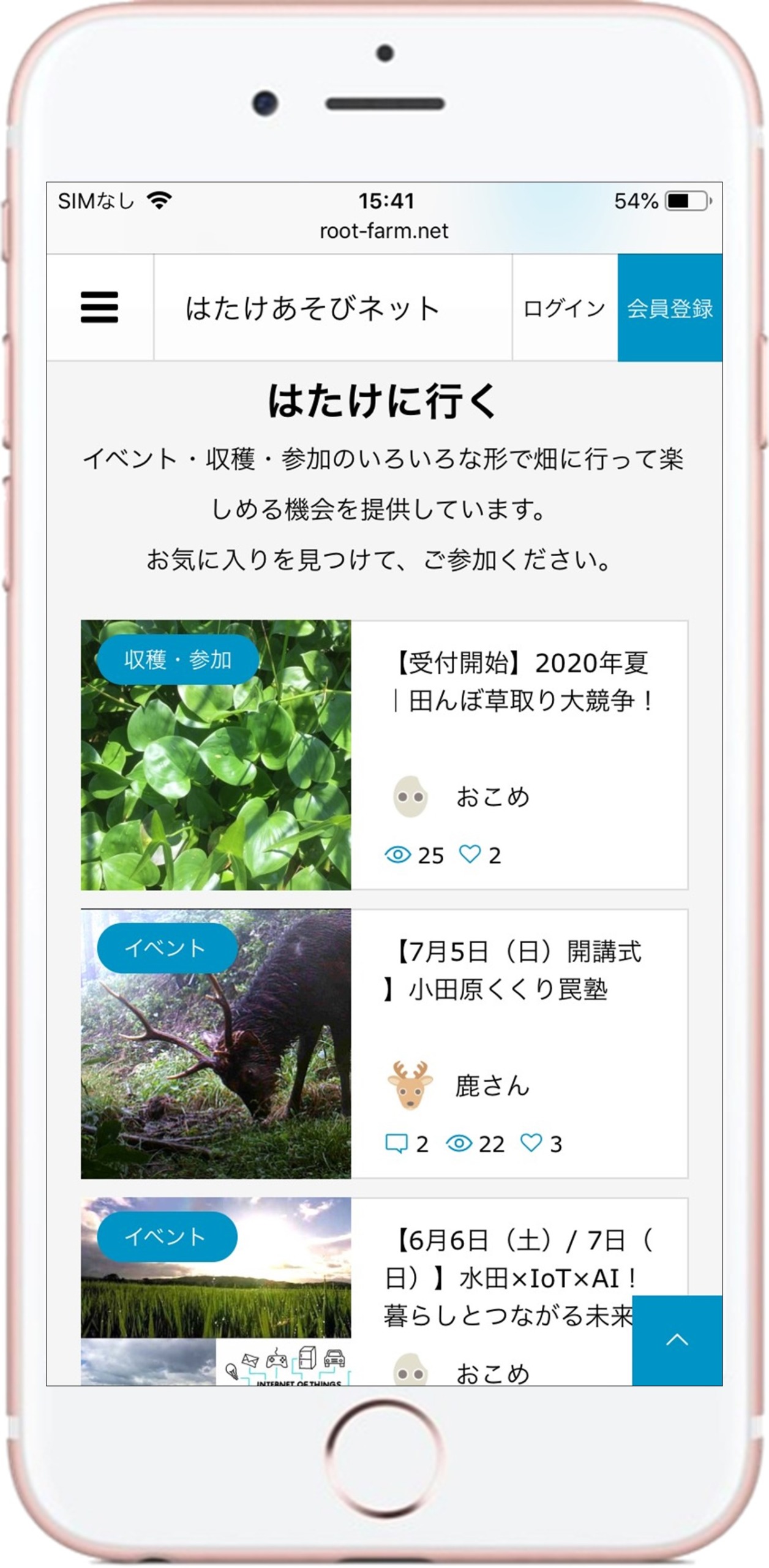Viewport: 769px width, 1568px height.
Task: Open the 小田原くくり罠塾 event card
Action: [513, 970]
